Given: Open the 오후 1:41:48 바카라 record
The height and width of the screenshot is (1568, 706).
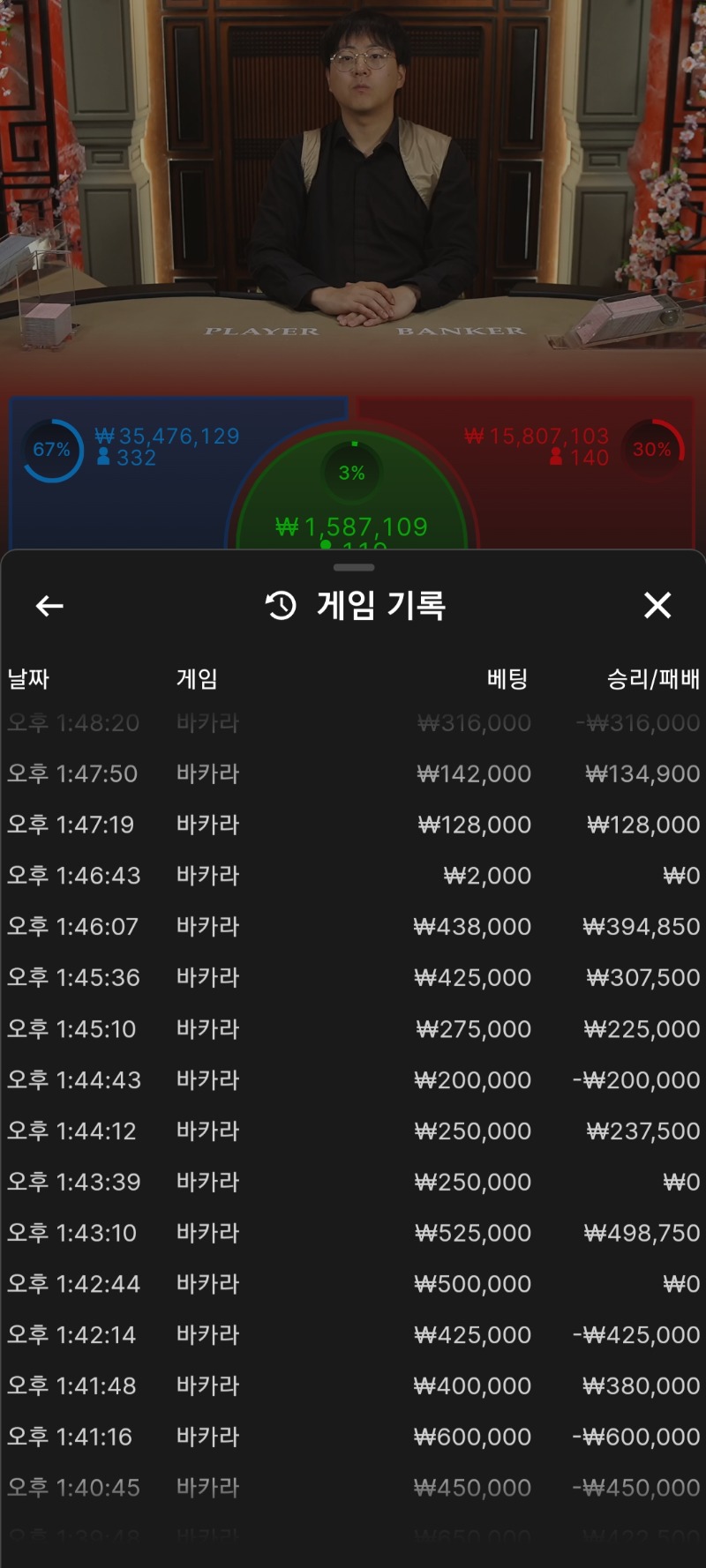Looking at the screenshot, I should point(353,1386).
